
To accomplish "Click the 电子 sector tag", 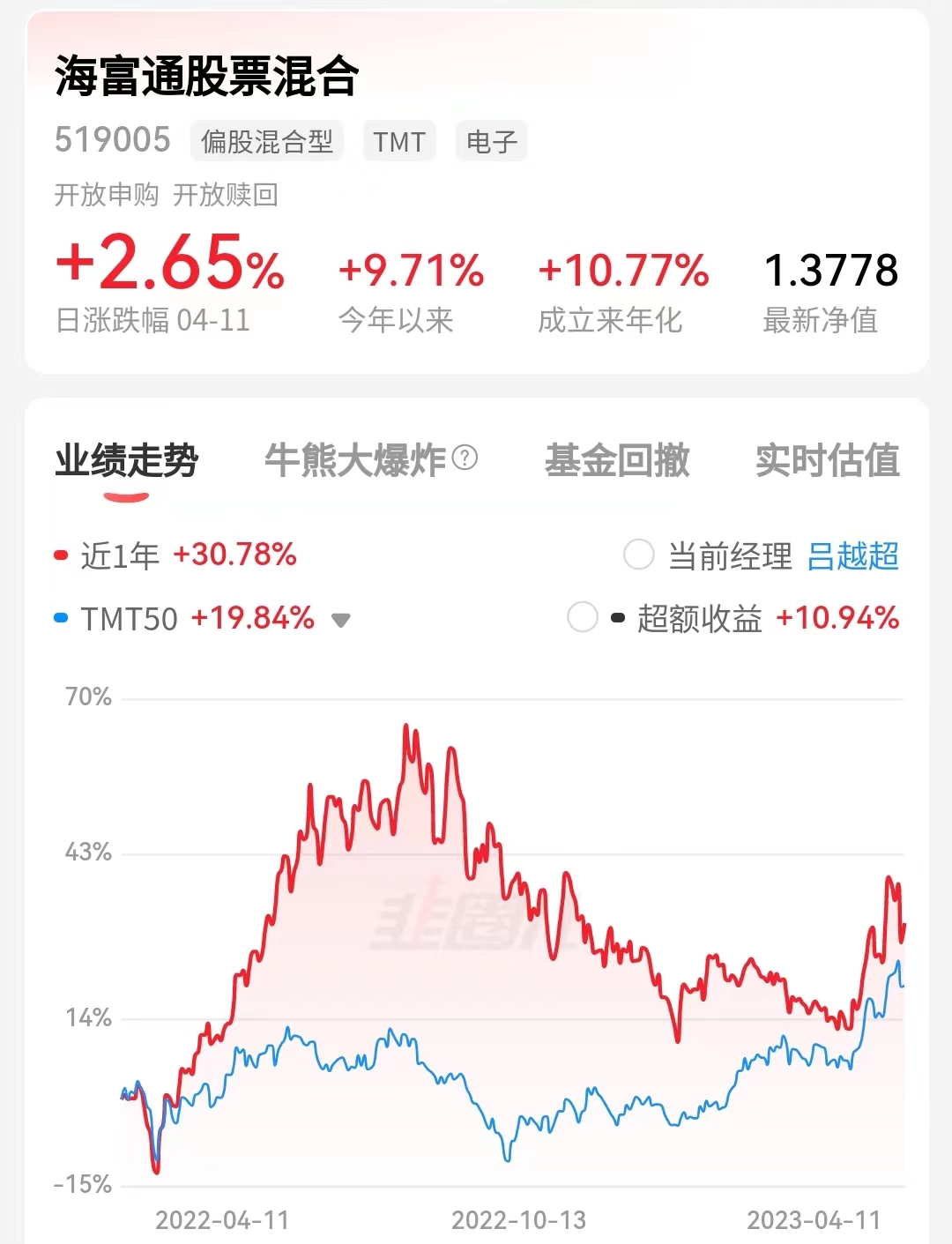I will (x=490, y=141).
